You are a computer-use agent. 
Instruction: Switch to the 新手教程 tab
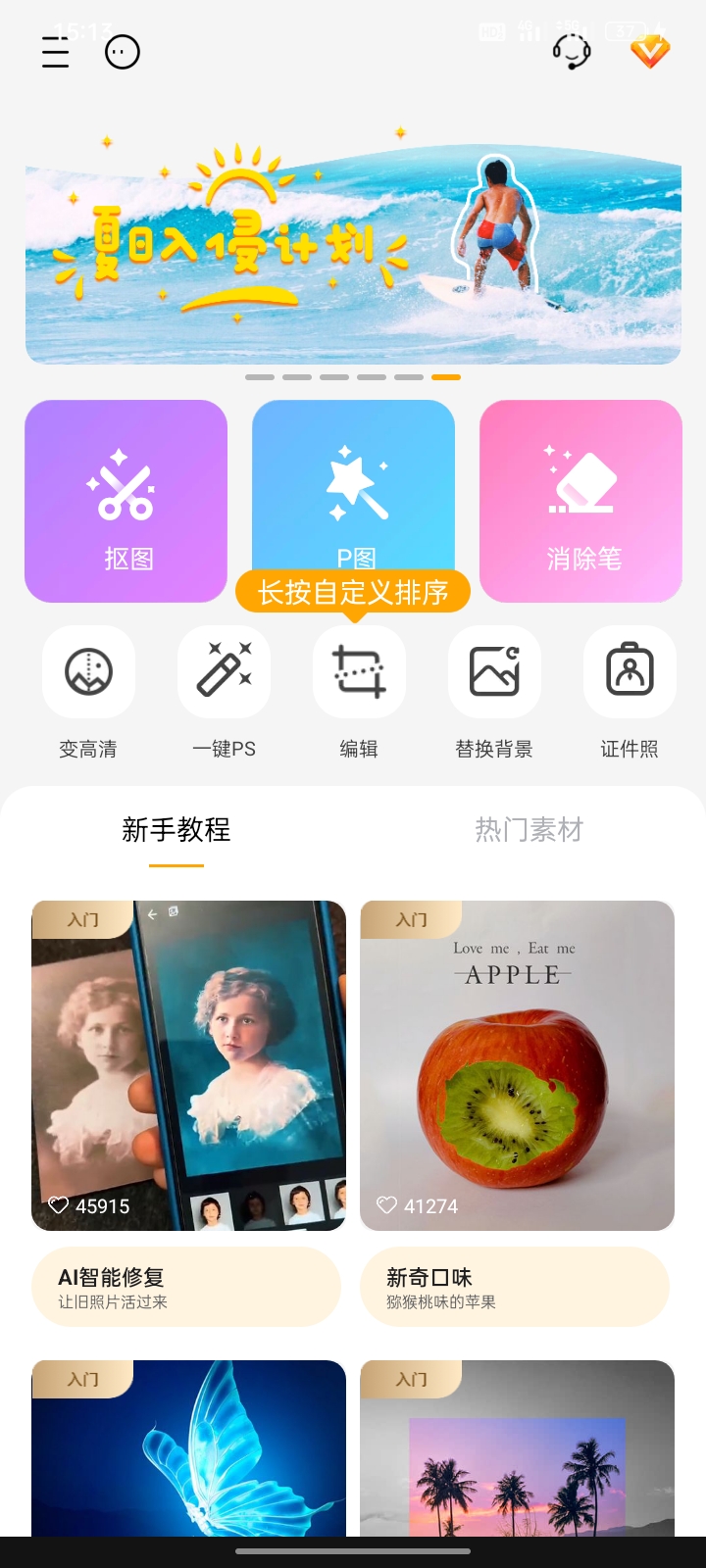176,830
